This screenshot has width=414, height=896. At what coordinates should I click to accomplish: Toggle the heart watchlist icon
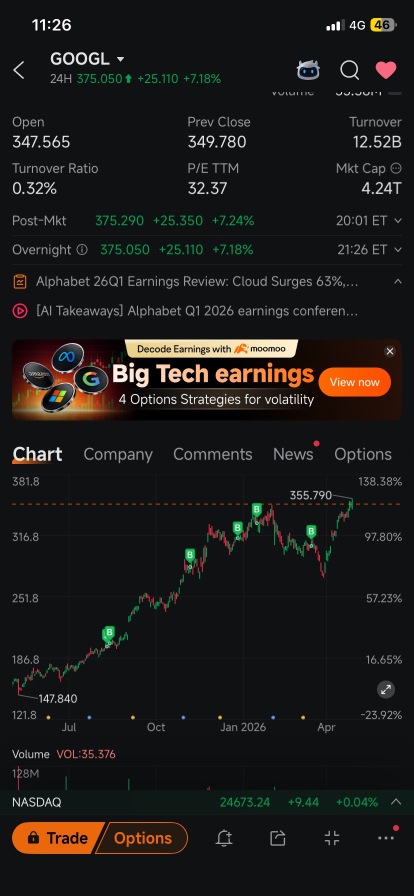(x=386, y=70)
